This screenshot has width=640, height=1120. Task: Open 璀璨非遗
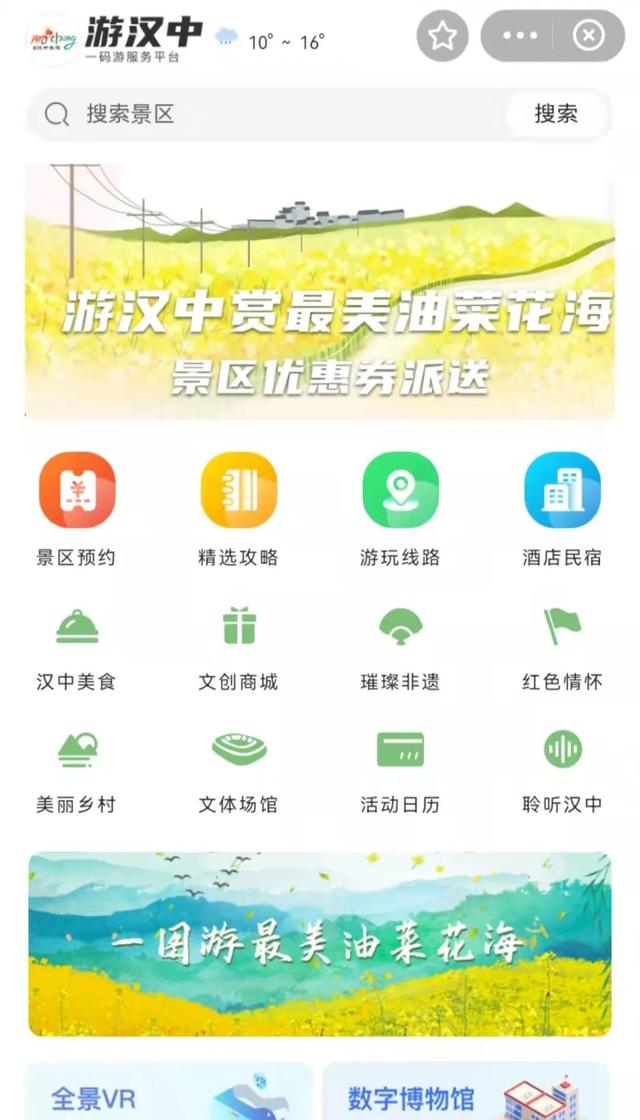pos(400,649)
